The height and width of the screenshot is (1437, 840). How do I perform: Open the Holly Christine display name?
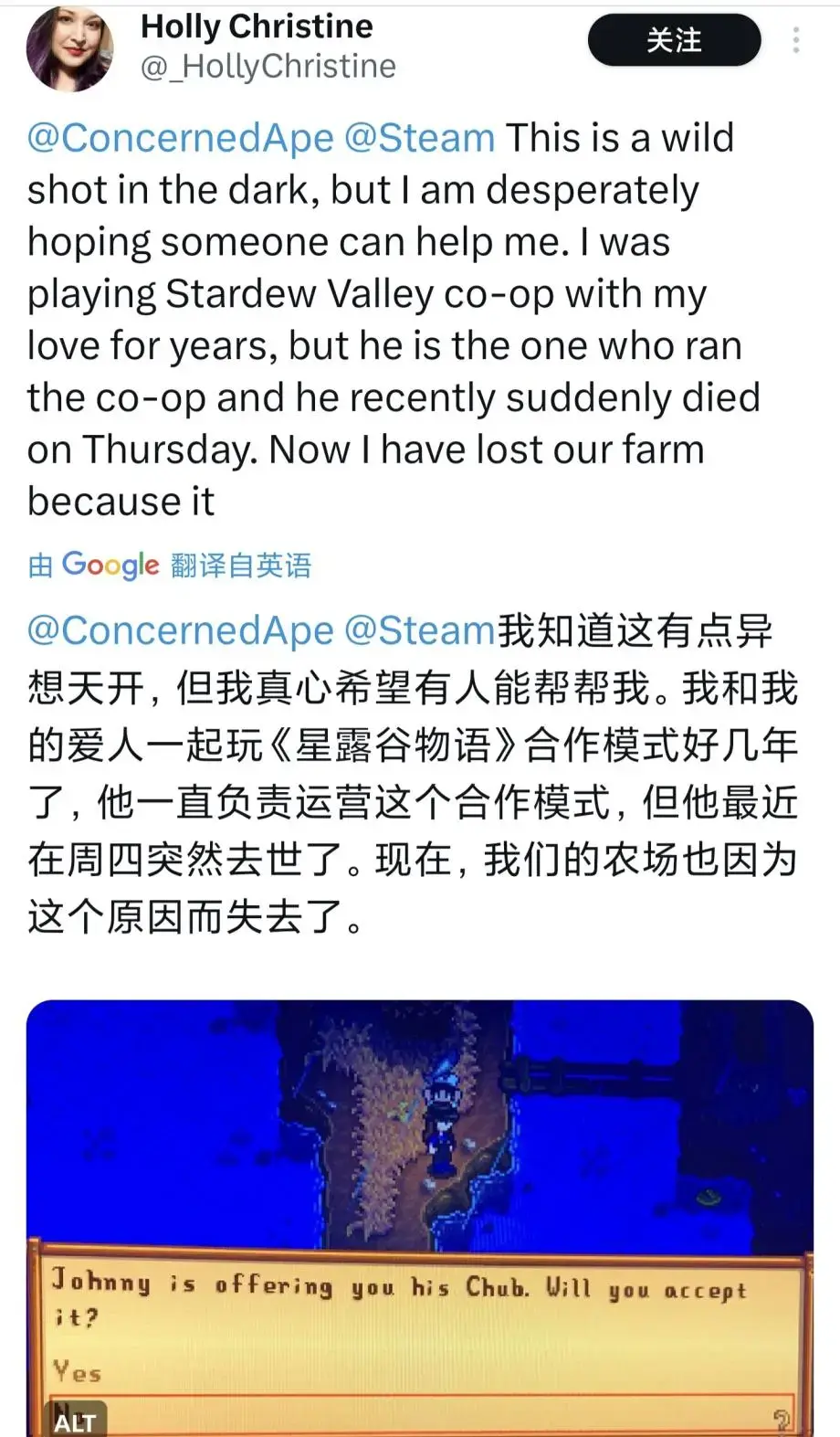pyautogui.click(x=257, y=26)
